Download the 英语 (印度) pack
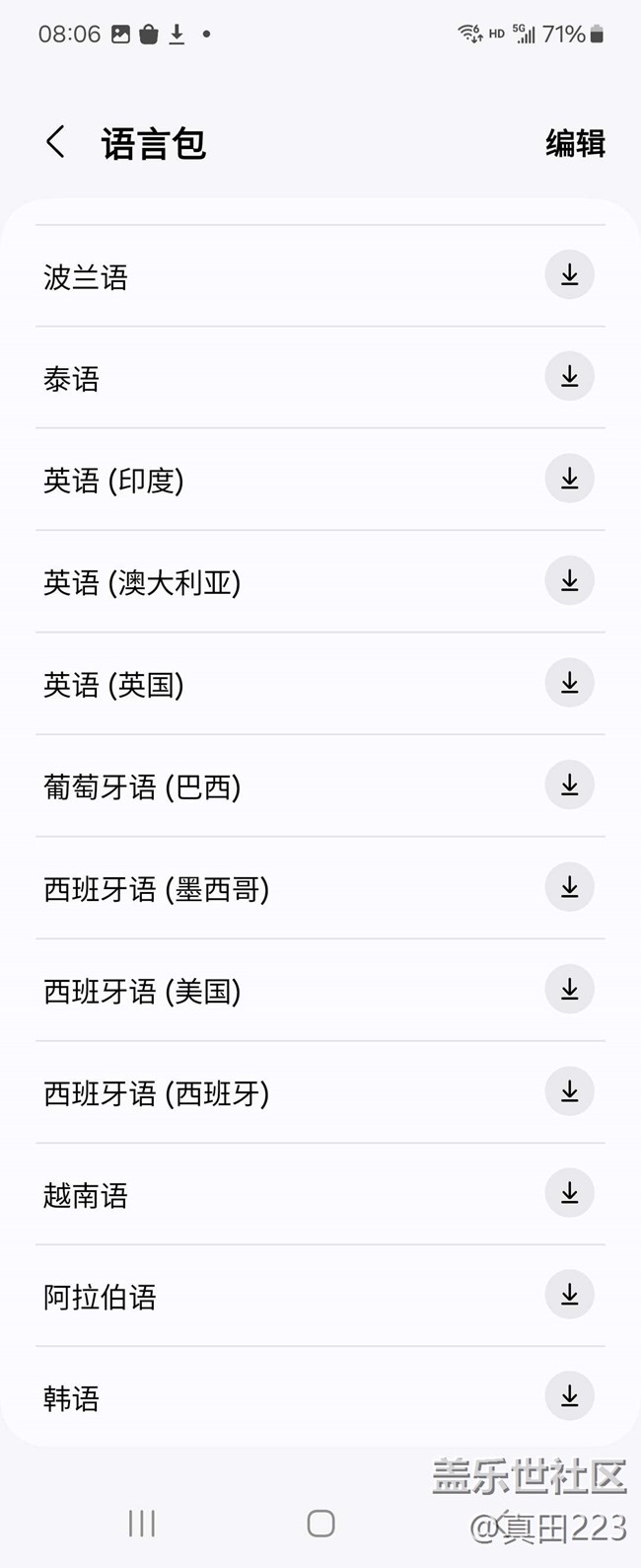 569,480
